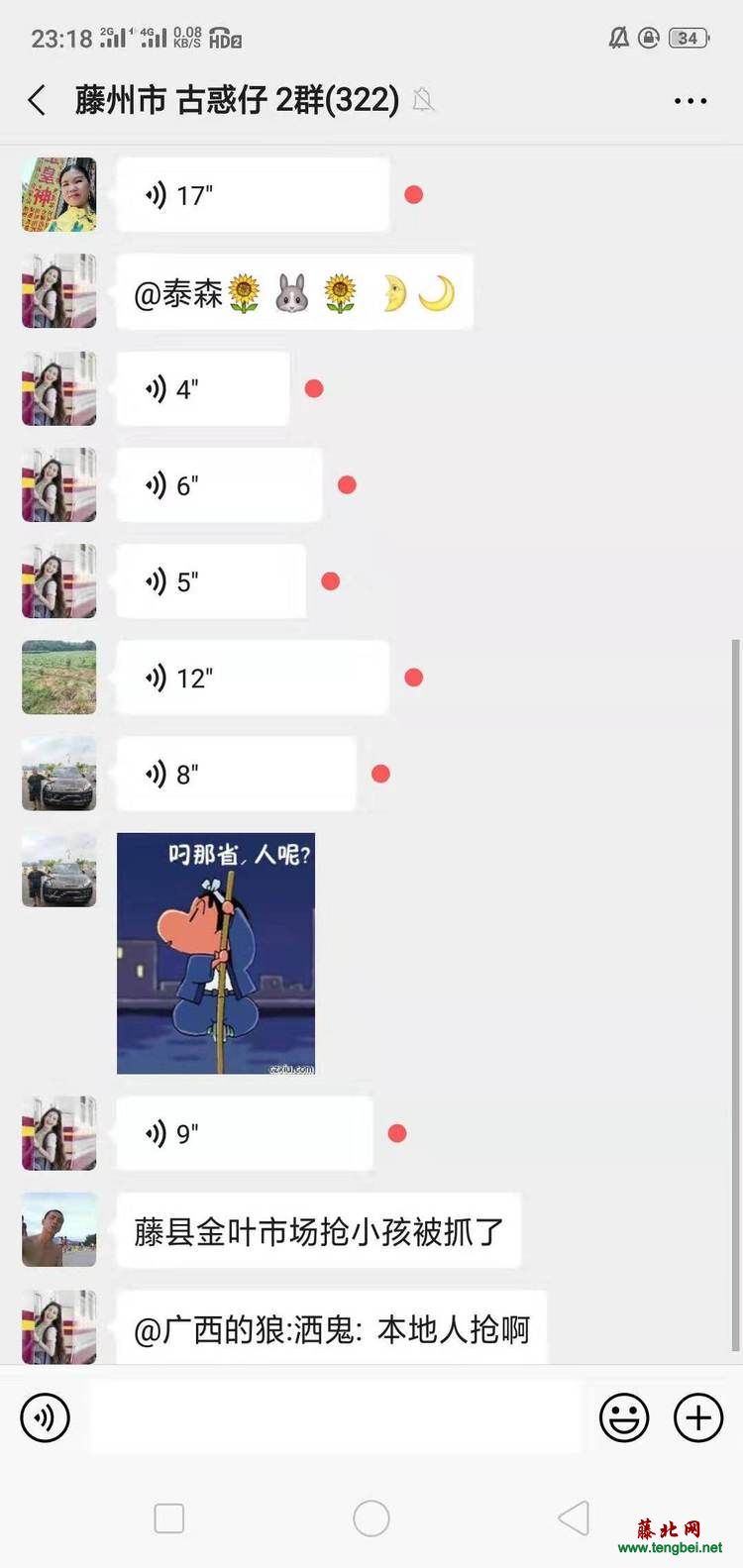This screenshot has height=1568, width=743.
Task: Open the group chat overflow menu
Action: coord(690,101)
